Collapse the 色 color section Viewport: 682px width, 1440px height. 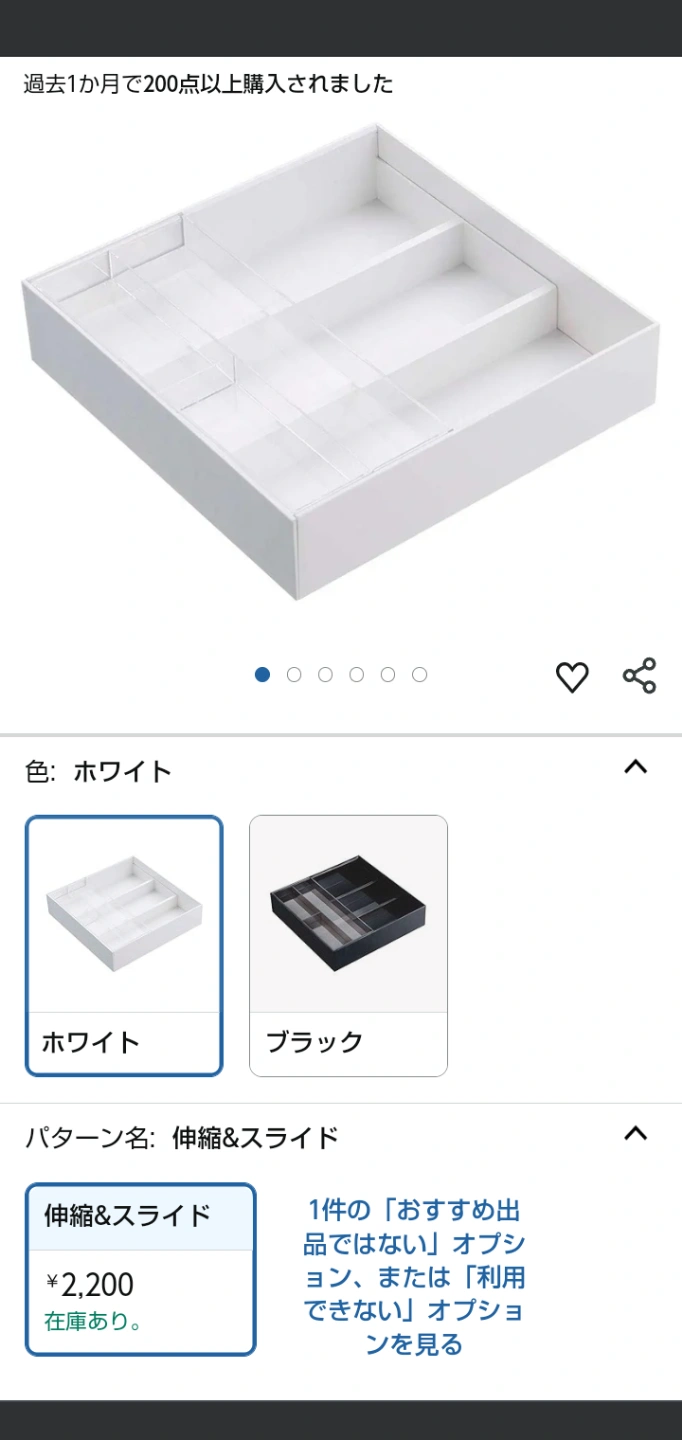635,768
